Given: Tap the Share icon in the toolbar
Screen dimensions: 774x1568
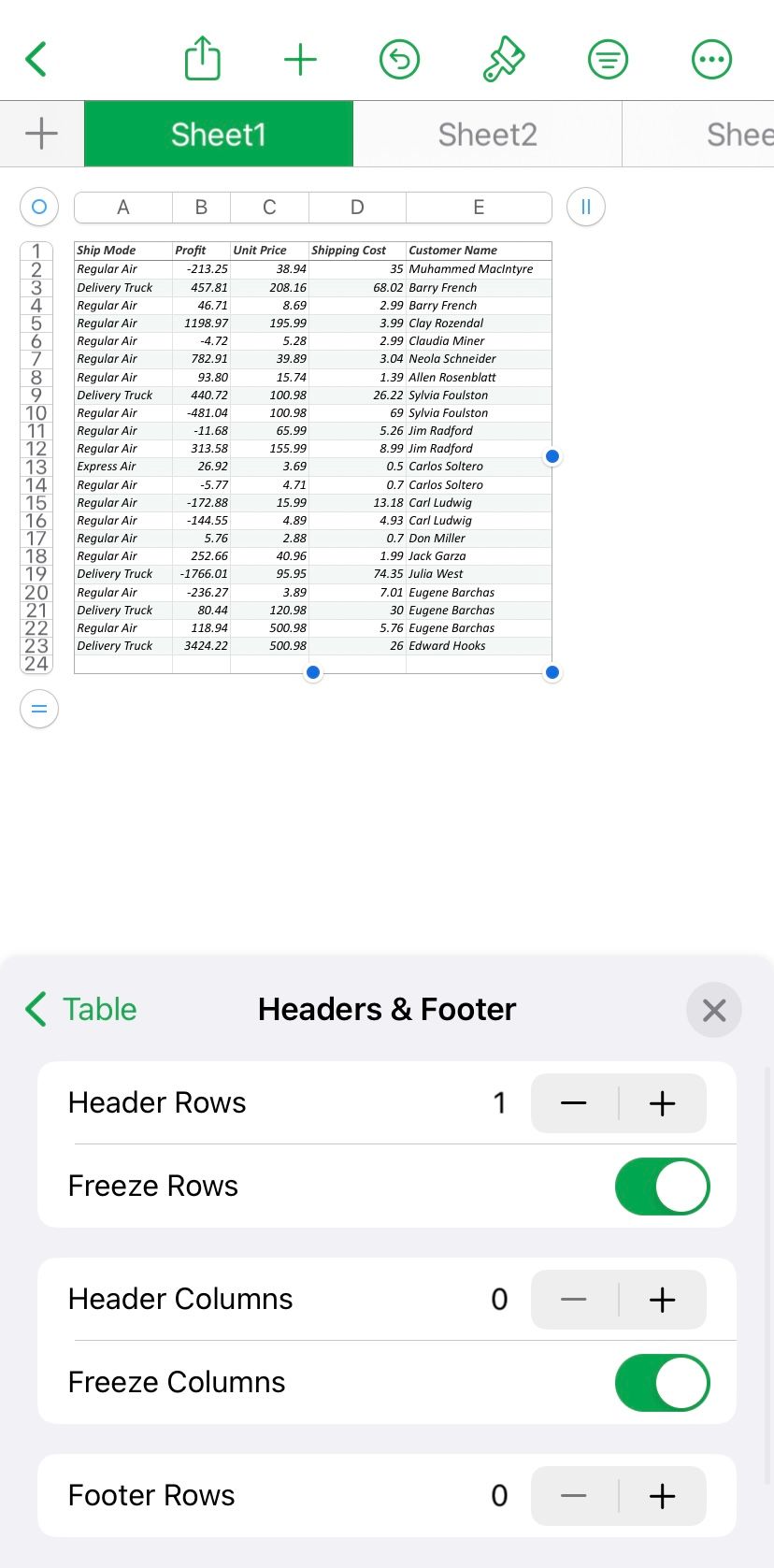Looking at the screenshot, I should point(202,58).
